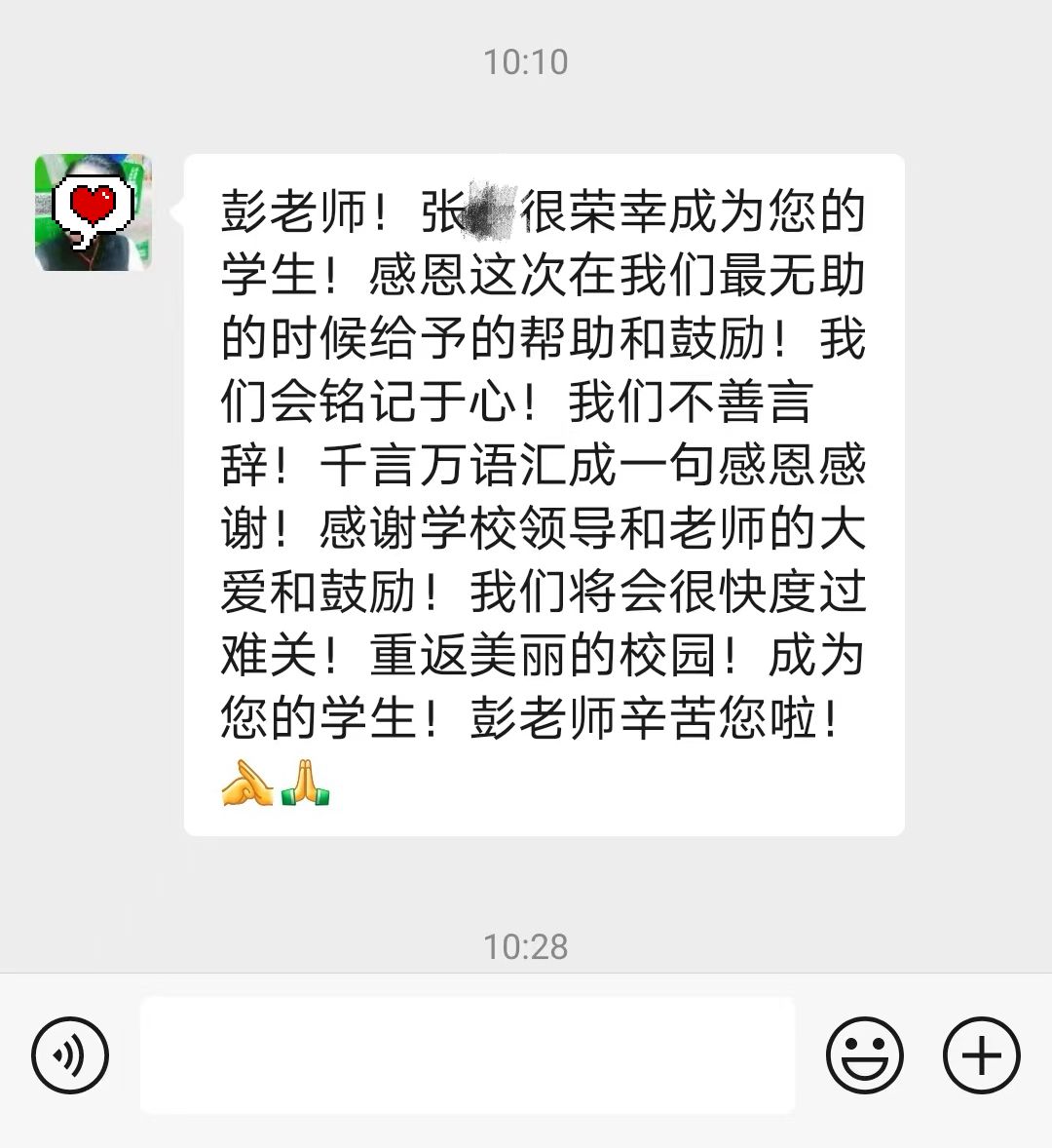
Task: Open the emoji sticker panel
Action: [864, 1055]
